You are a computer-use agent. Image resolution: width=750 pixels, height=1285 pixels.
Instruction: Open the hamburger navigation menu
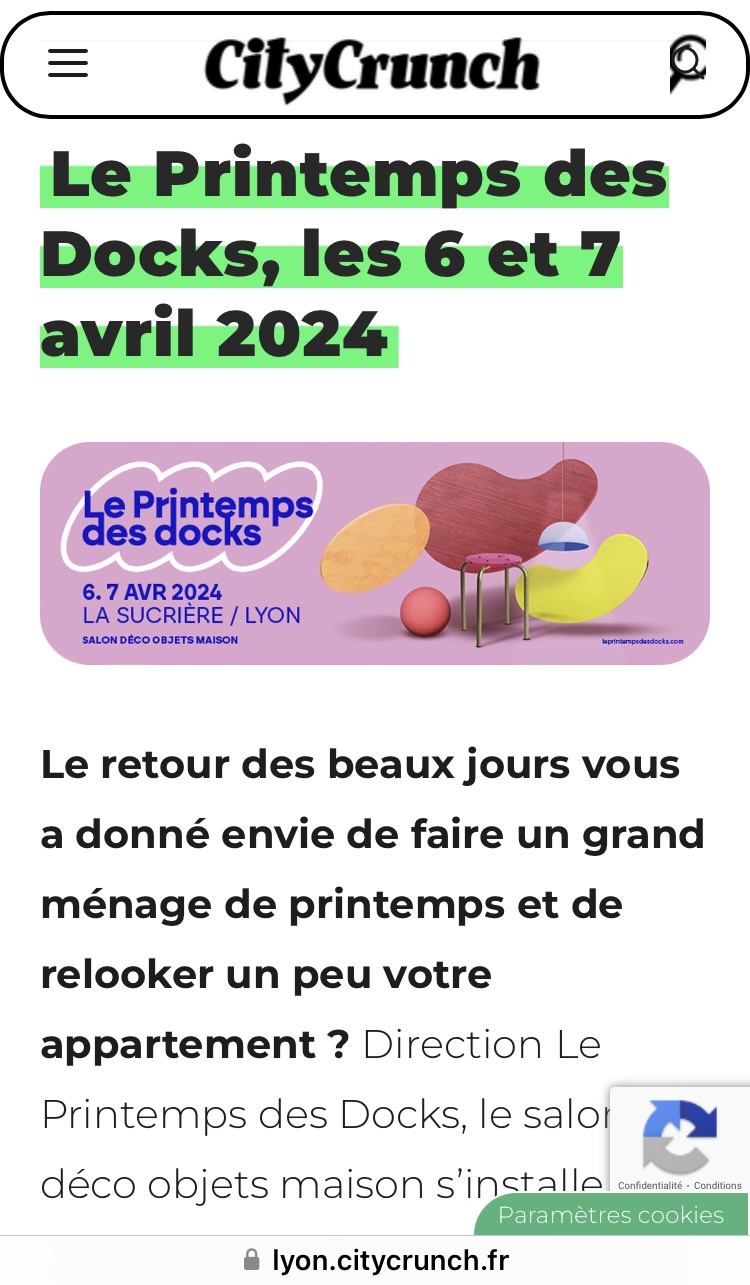68,63
